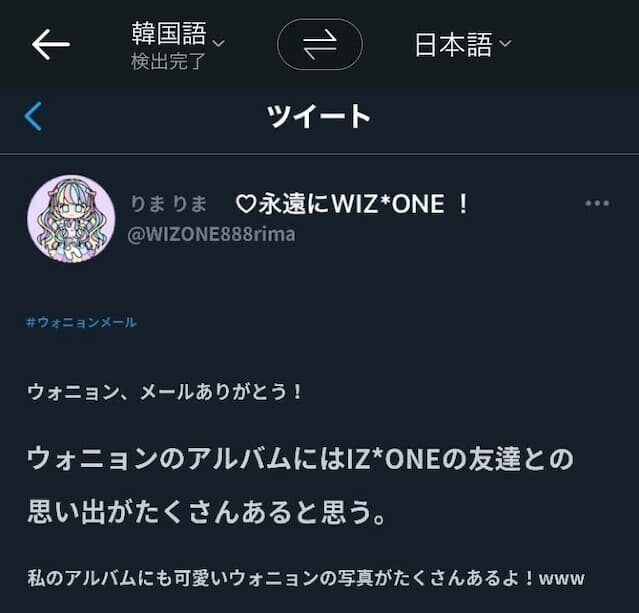Go back with the blue chevron
This screenshot has width=639, height=613.
[x=33, y=116]
